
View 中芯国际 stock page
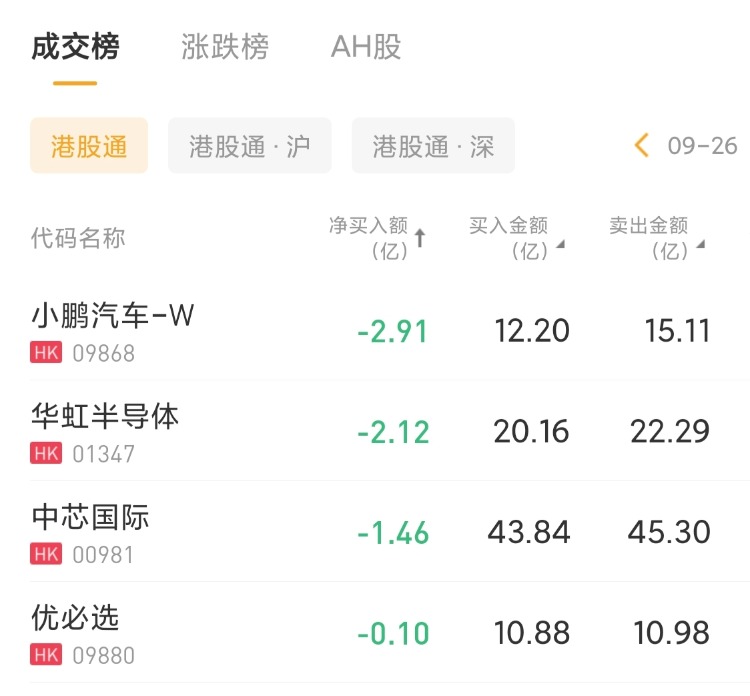90,532
